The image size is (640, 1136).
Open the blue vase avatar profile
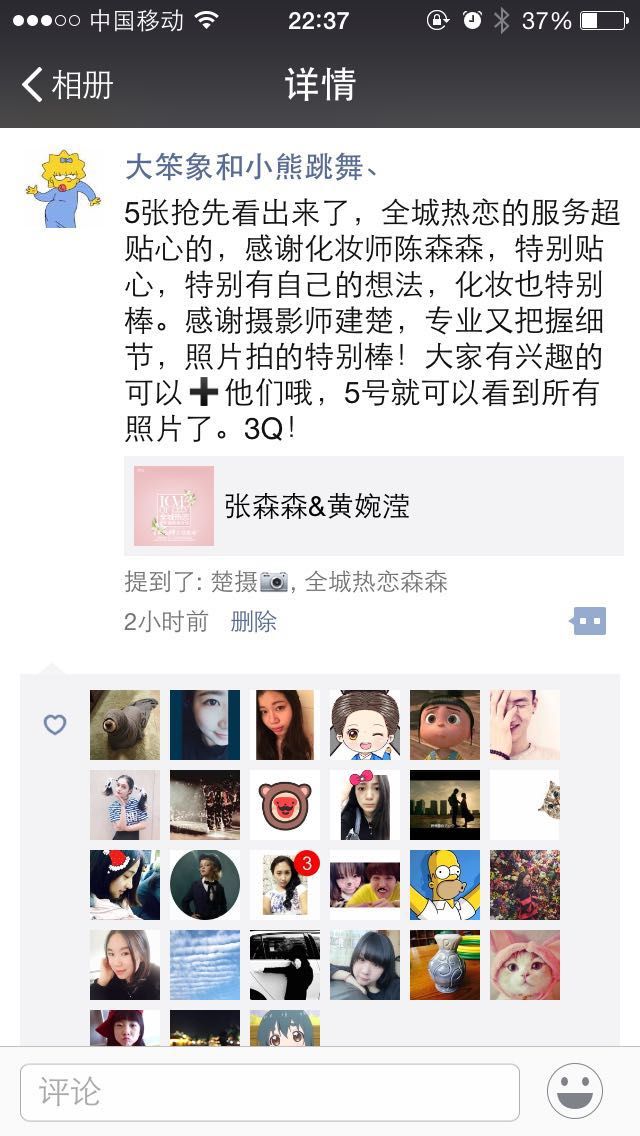[445, 965]
